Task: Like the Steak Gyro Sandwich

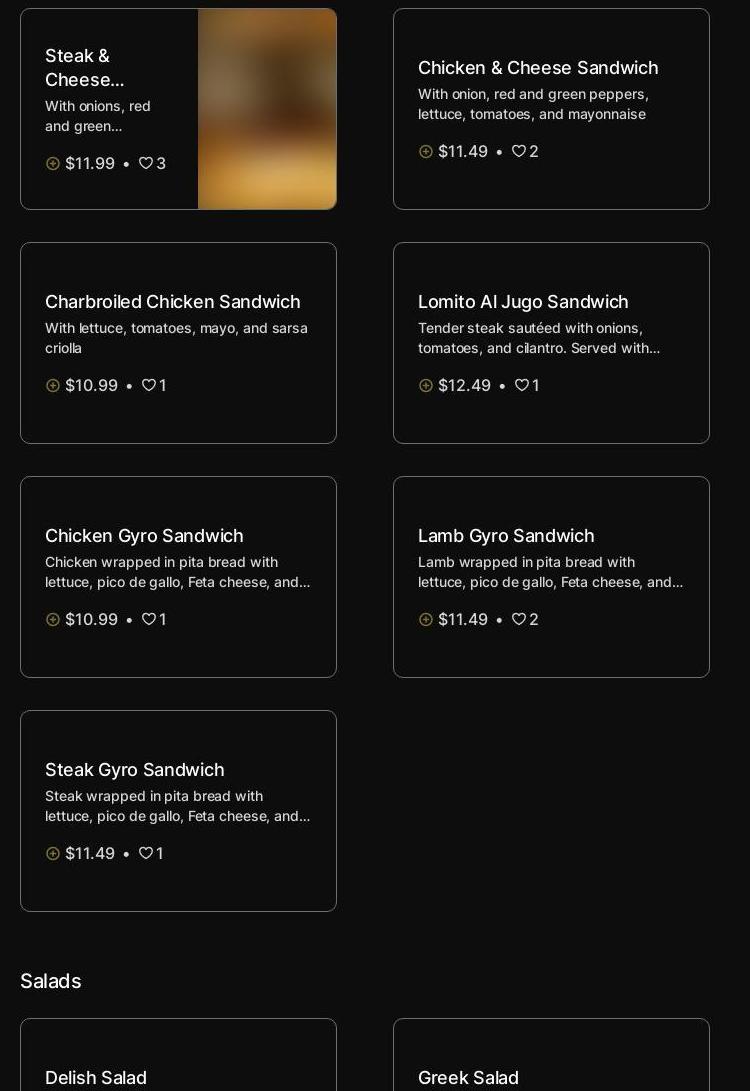Action: pyautogui.click(x=146, y=853)
